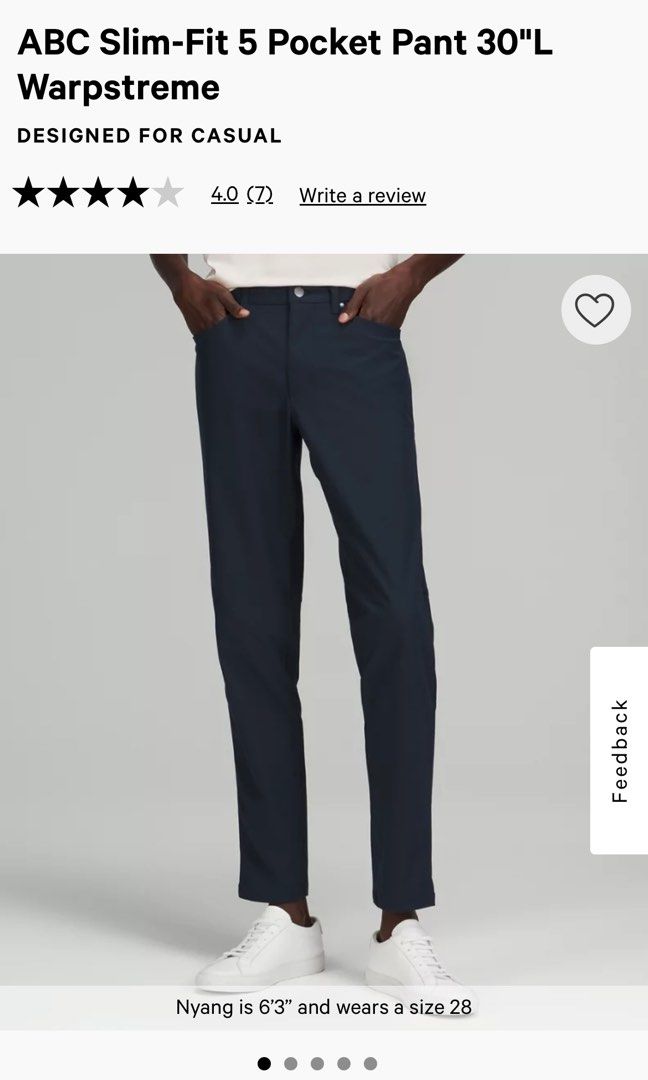
Task: Jump to the last image via carousel dot
Action: tap(370, 1063)
